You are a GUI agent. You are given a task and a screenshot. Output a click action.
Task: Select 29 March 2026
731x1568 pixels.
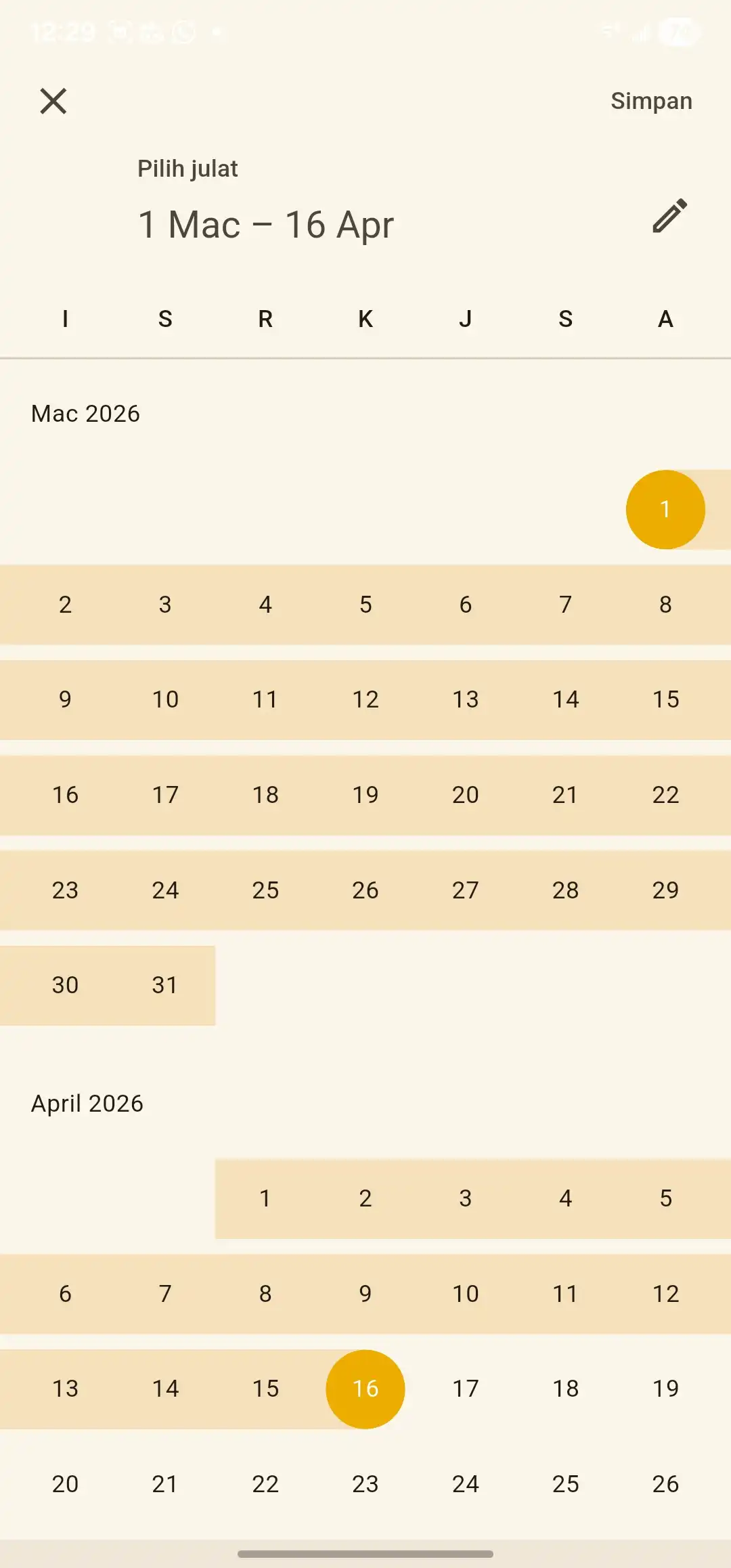pyautogui.click(x=665, y=890)
